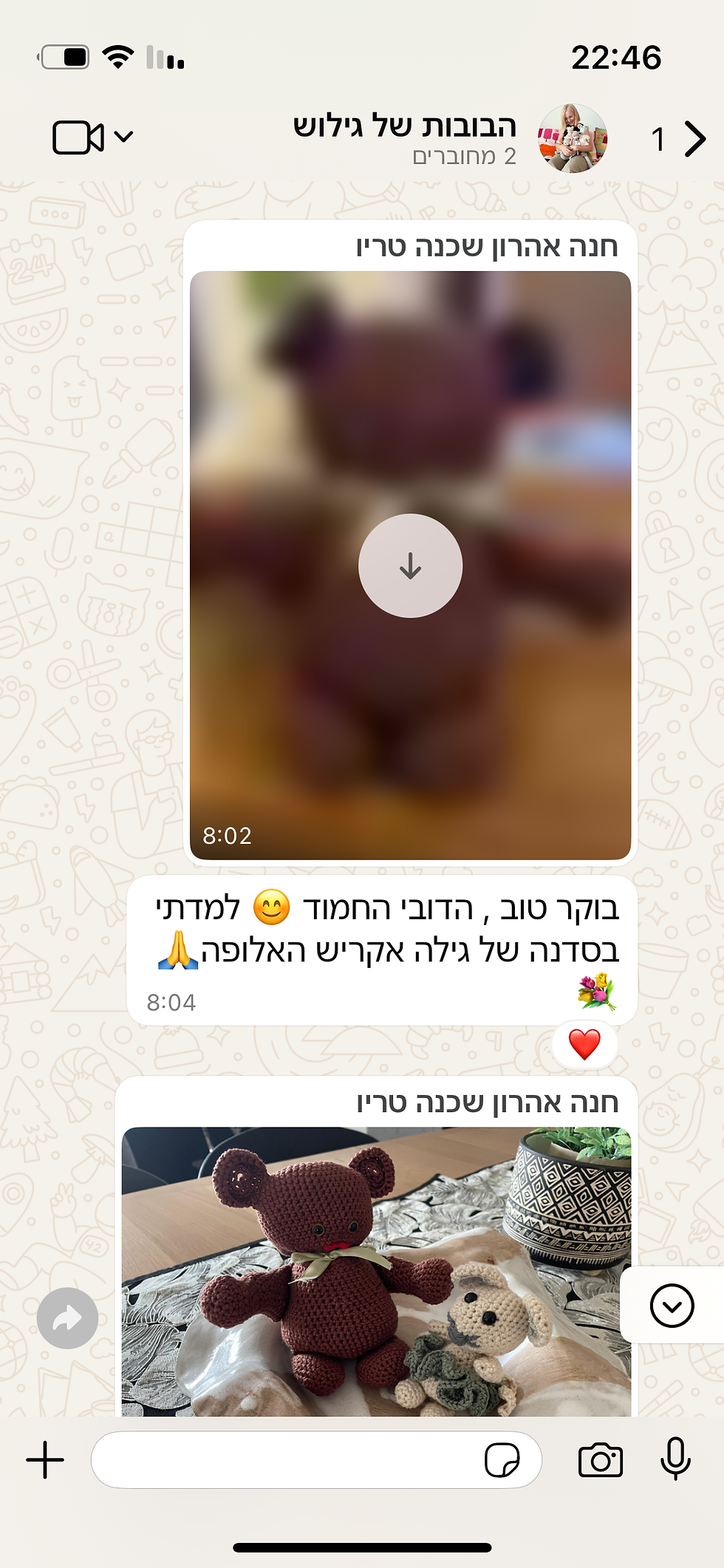The image size is (724, 1568).
Task: Jump to the latest messages
Action: click(x=672, y=1306)
